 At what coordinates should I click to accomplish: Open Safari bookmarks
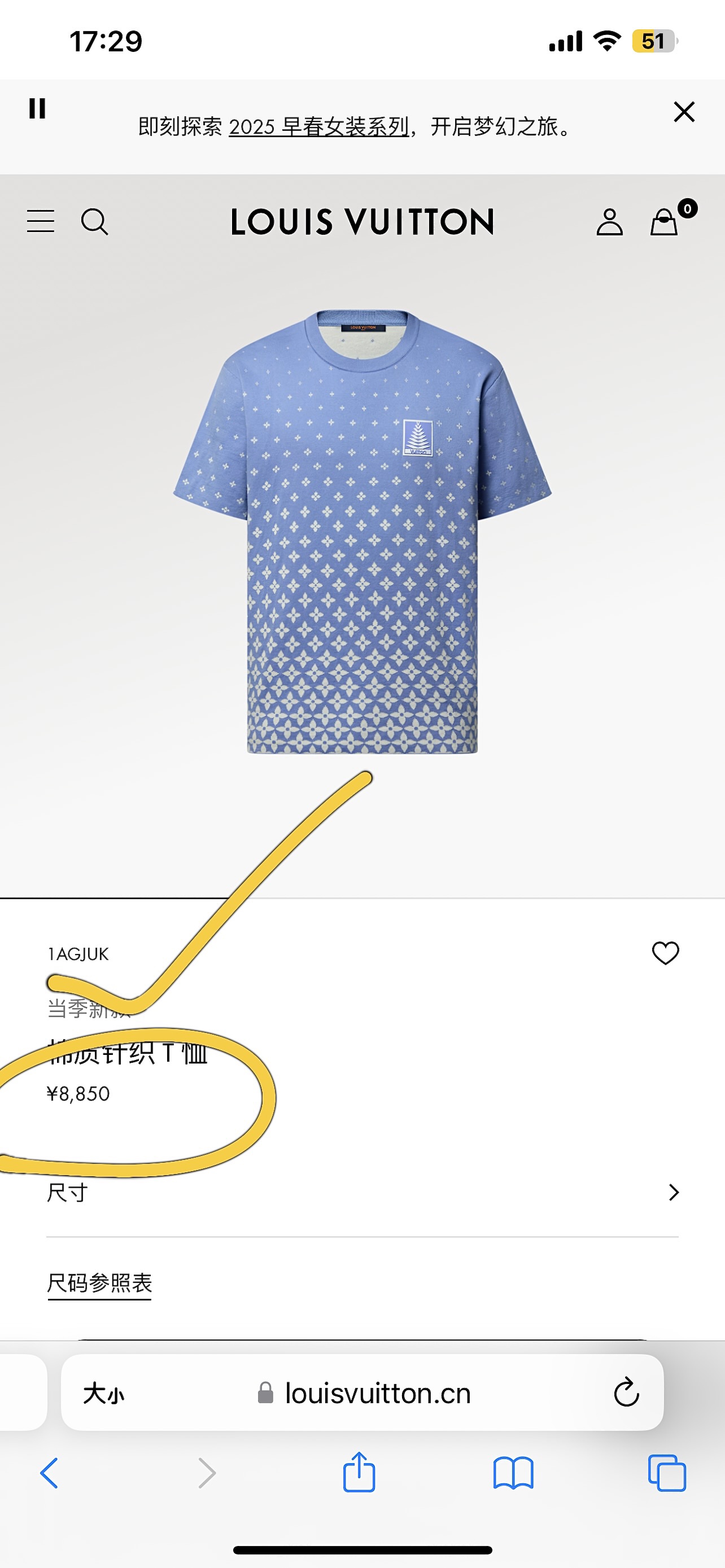point(513,1473)
